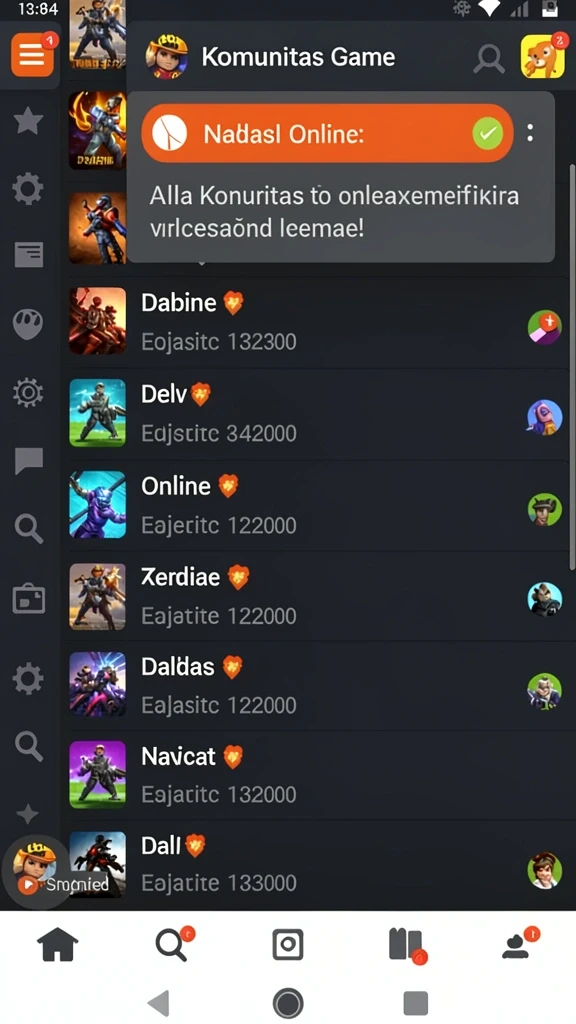576x1024 pixels.
Task: Open the Xerdiae community row
Action: (x=318, y=595)
